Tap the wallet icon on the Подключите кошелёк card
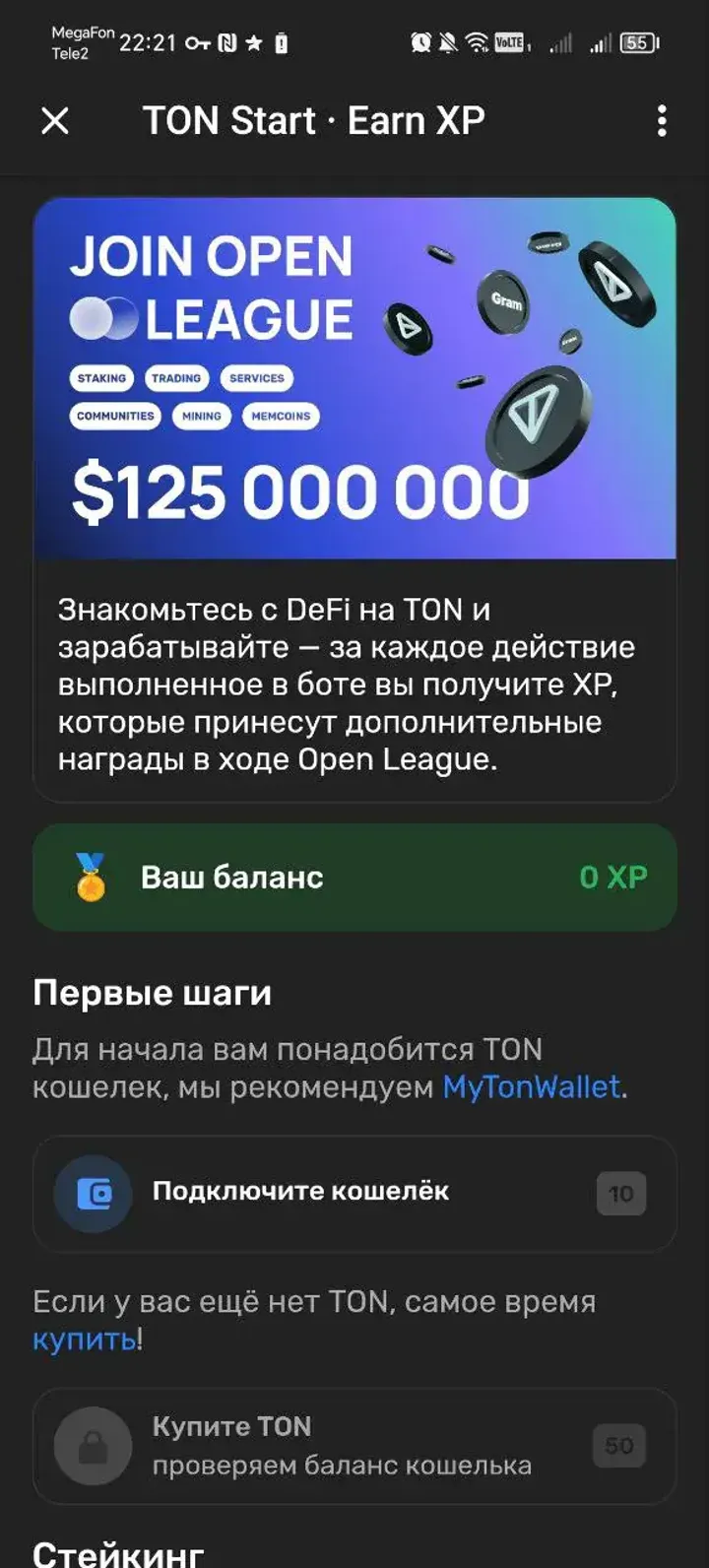 tap(92, 1193)
